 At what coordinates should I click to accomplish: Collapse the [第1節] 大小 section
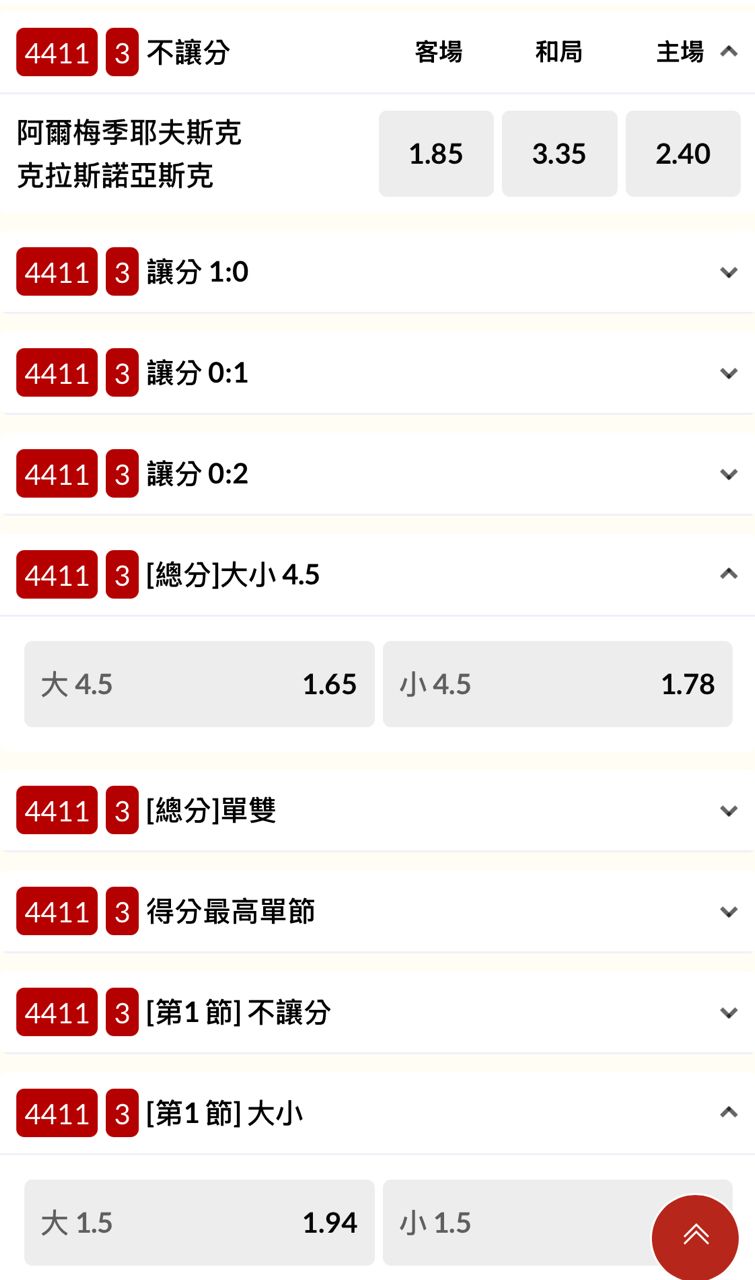point(729,1113)
